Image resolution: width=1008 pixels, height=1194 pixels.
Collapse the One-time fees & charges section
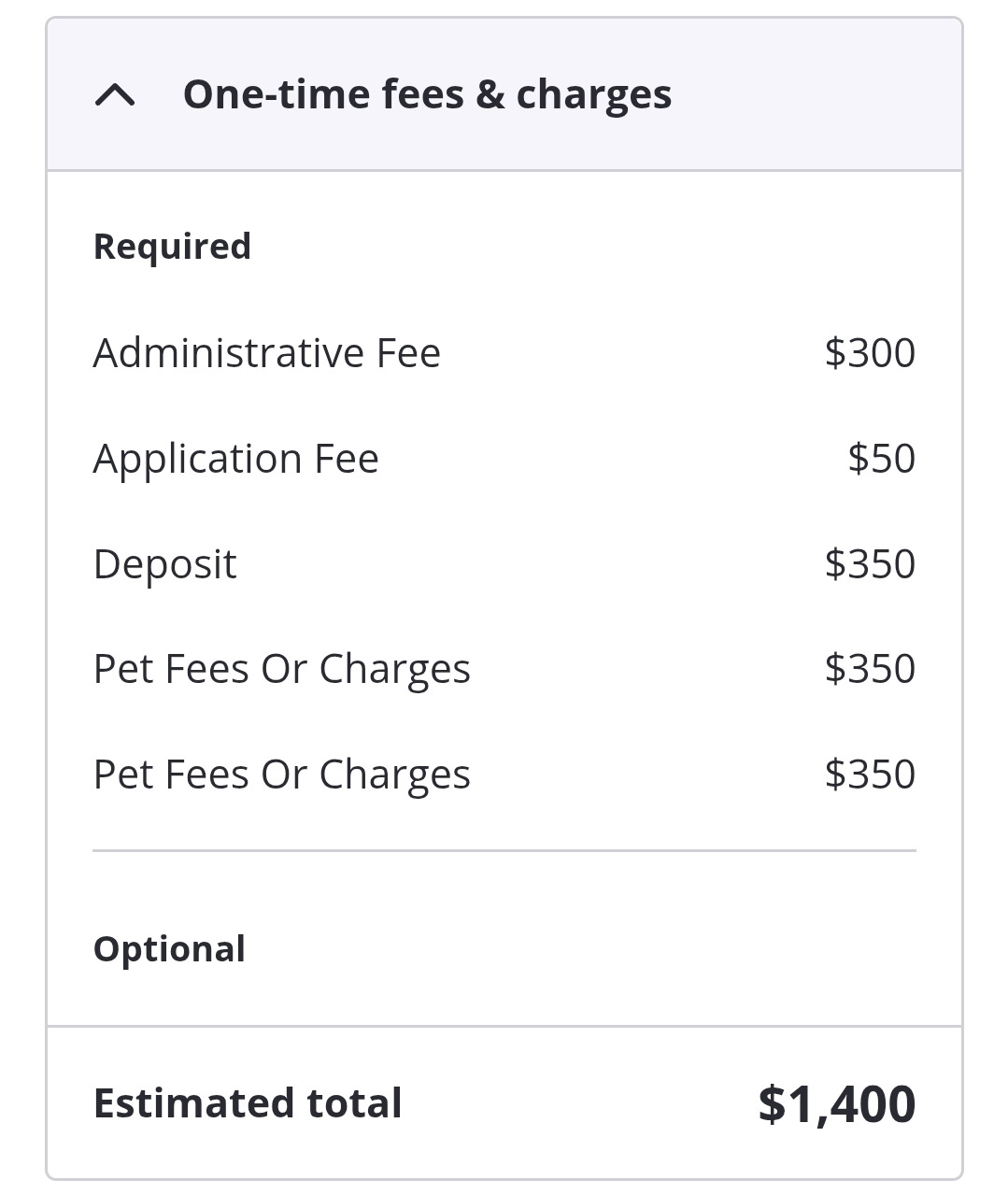click(115, 95)
